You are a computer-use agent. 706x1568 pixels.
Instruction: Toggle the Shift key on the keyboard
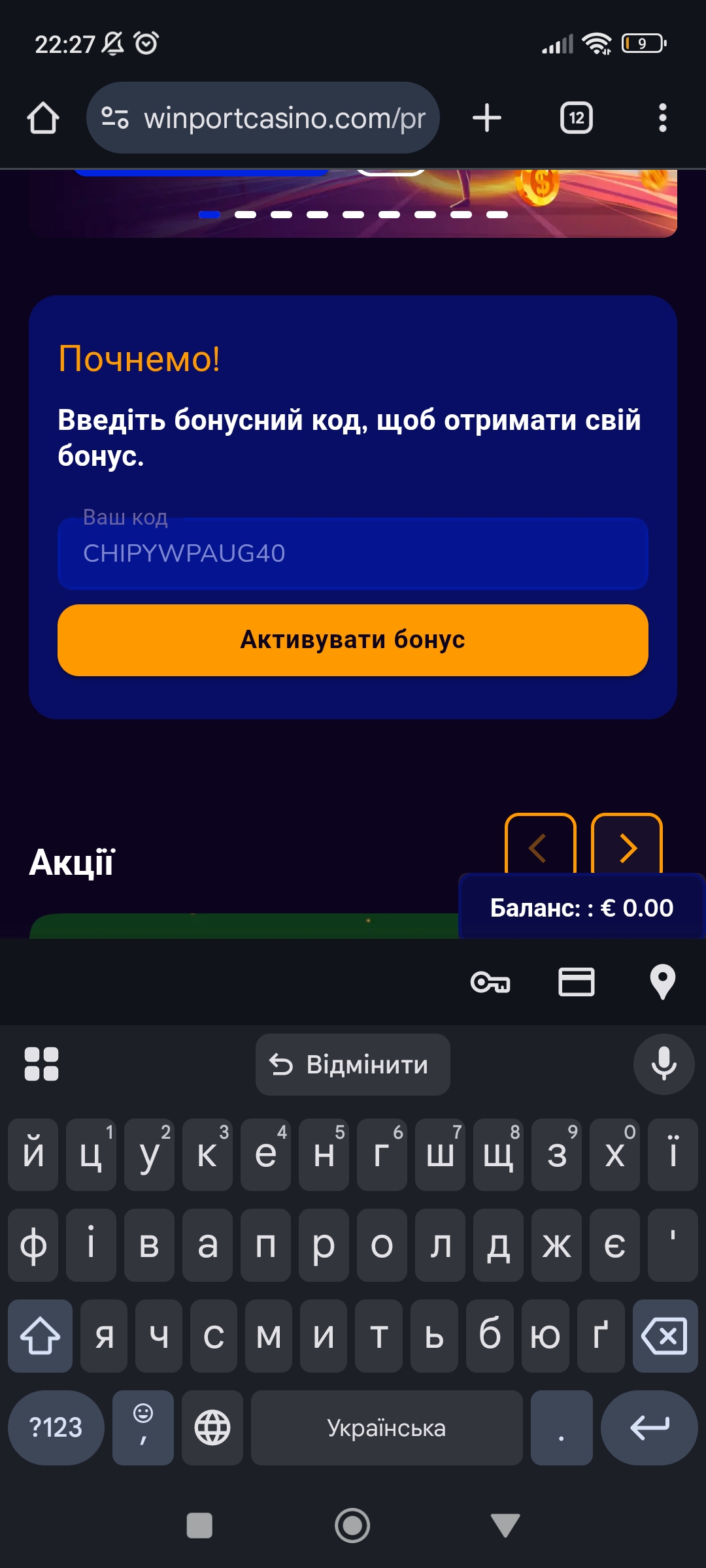tap(39, 1336)
